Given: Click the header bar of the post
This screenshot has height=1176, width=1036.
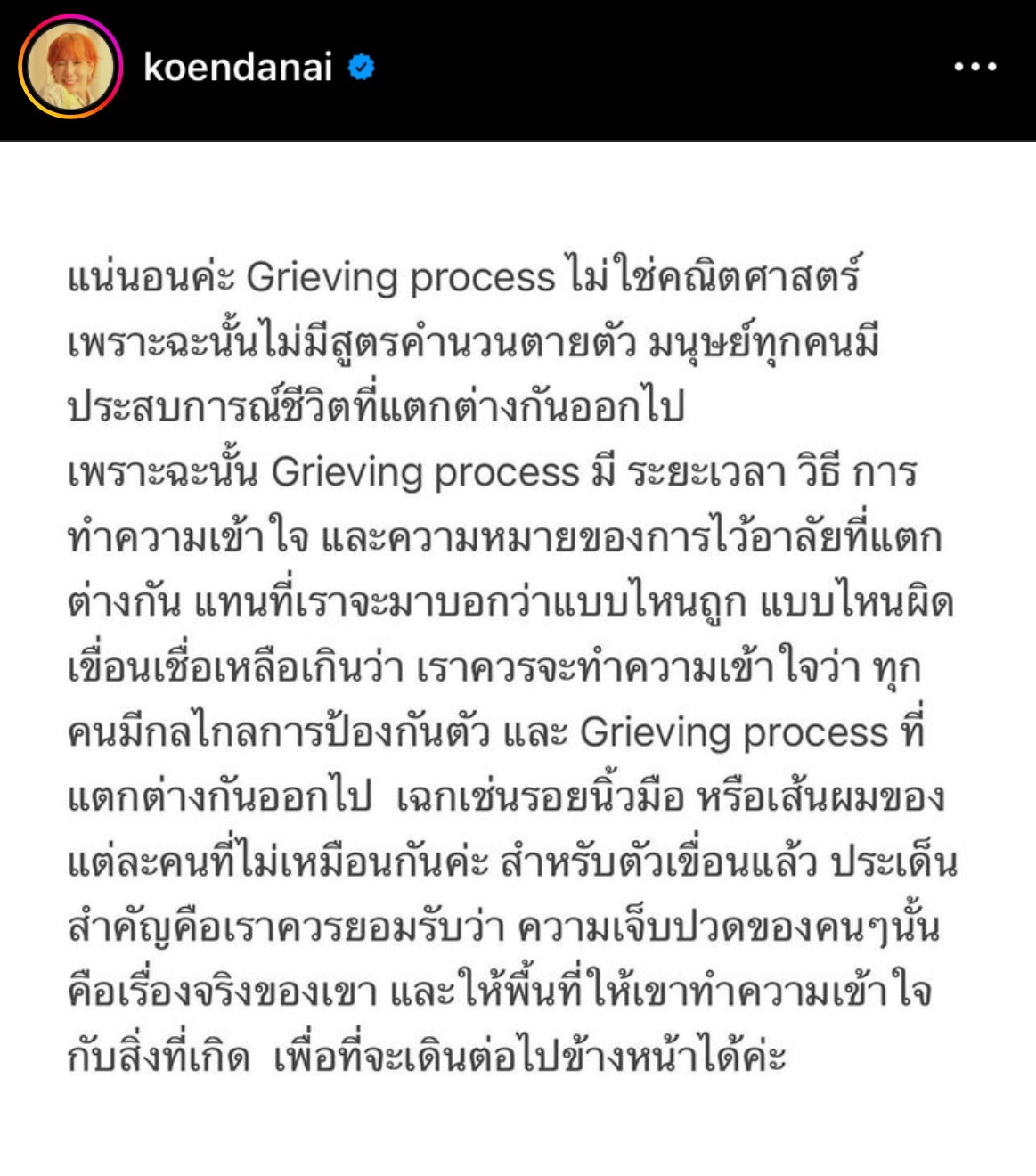Looking at the screenshot, I should tap(518, 66).
